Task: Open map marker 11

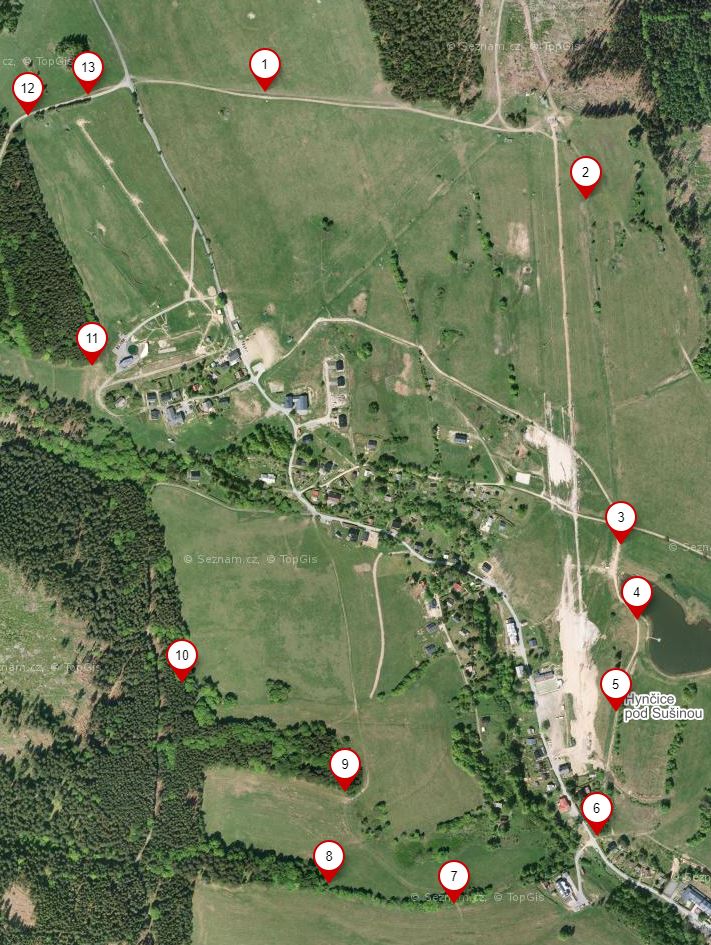Action: [92, 340]
